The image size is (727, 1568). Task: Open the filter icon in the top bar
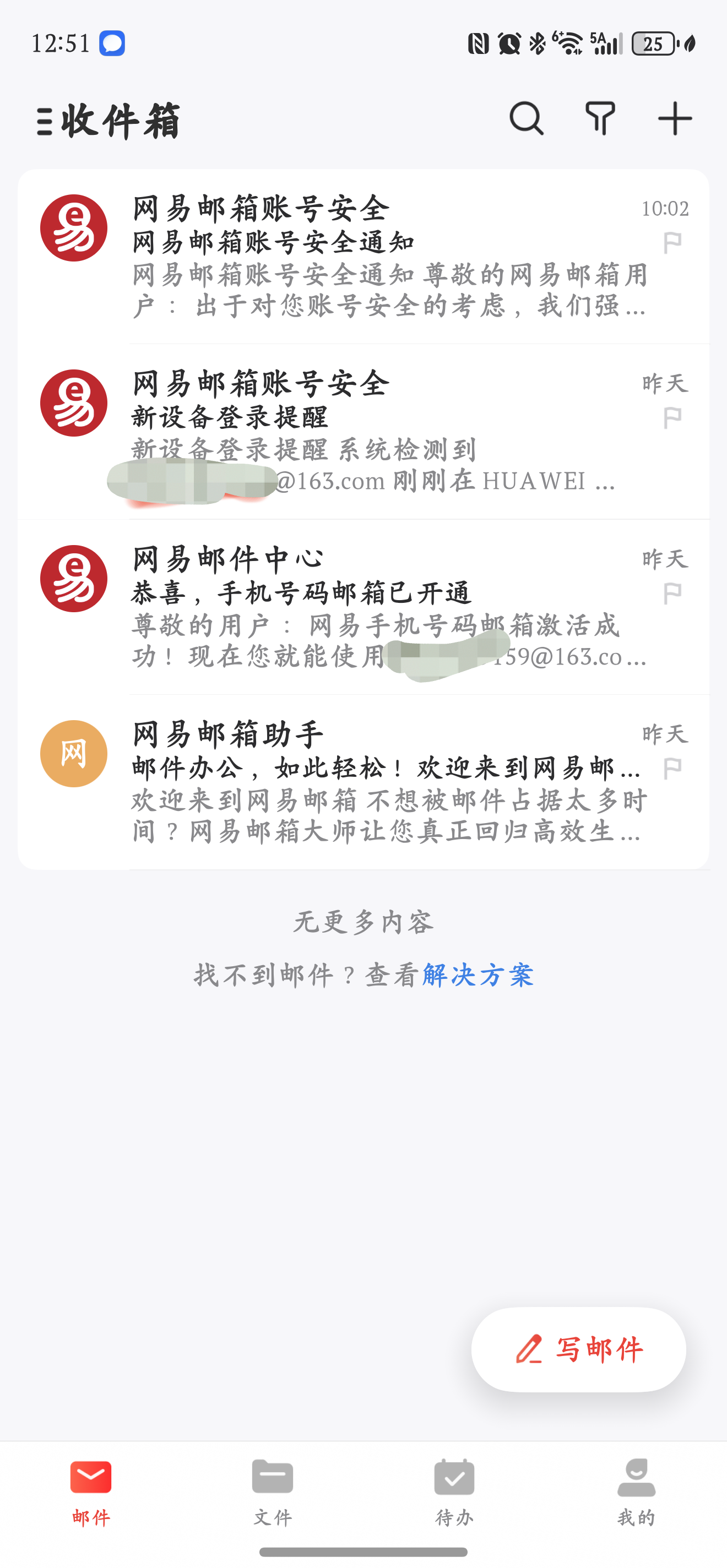[600, 119]
